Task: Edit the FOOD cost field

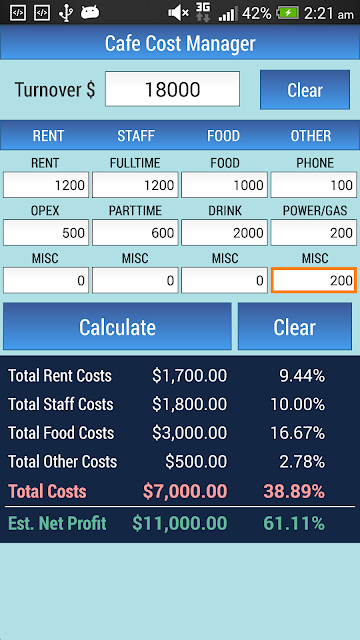Action: pos(224,185)
